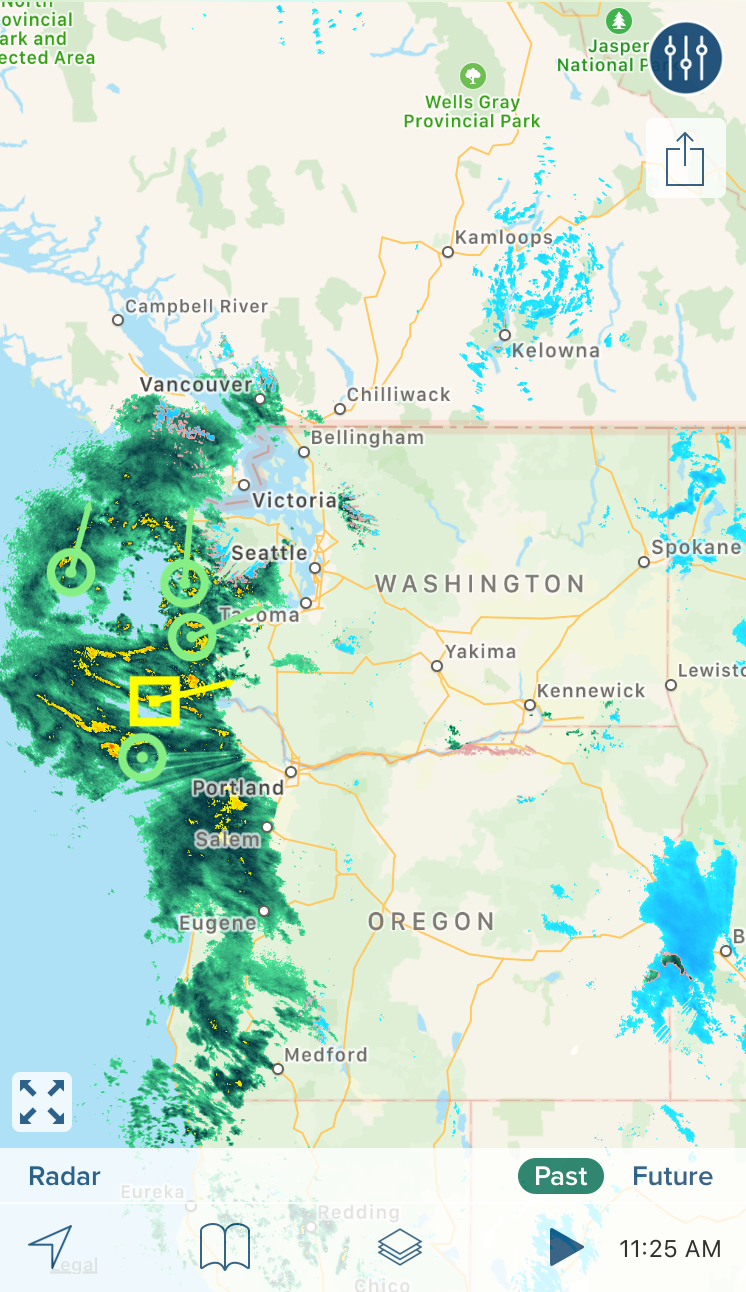Open the map layers selector
The image size is (746, 1292).
tap(400, 1247)
